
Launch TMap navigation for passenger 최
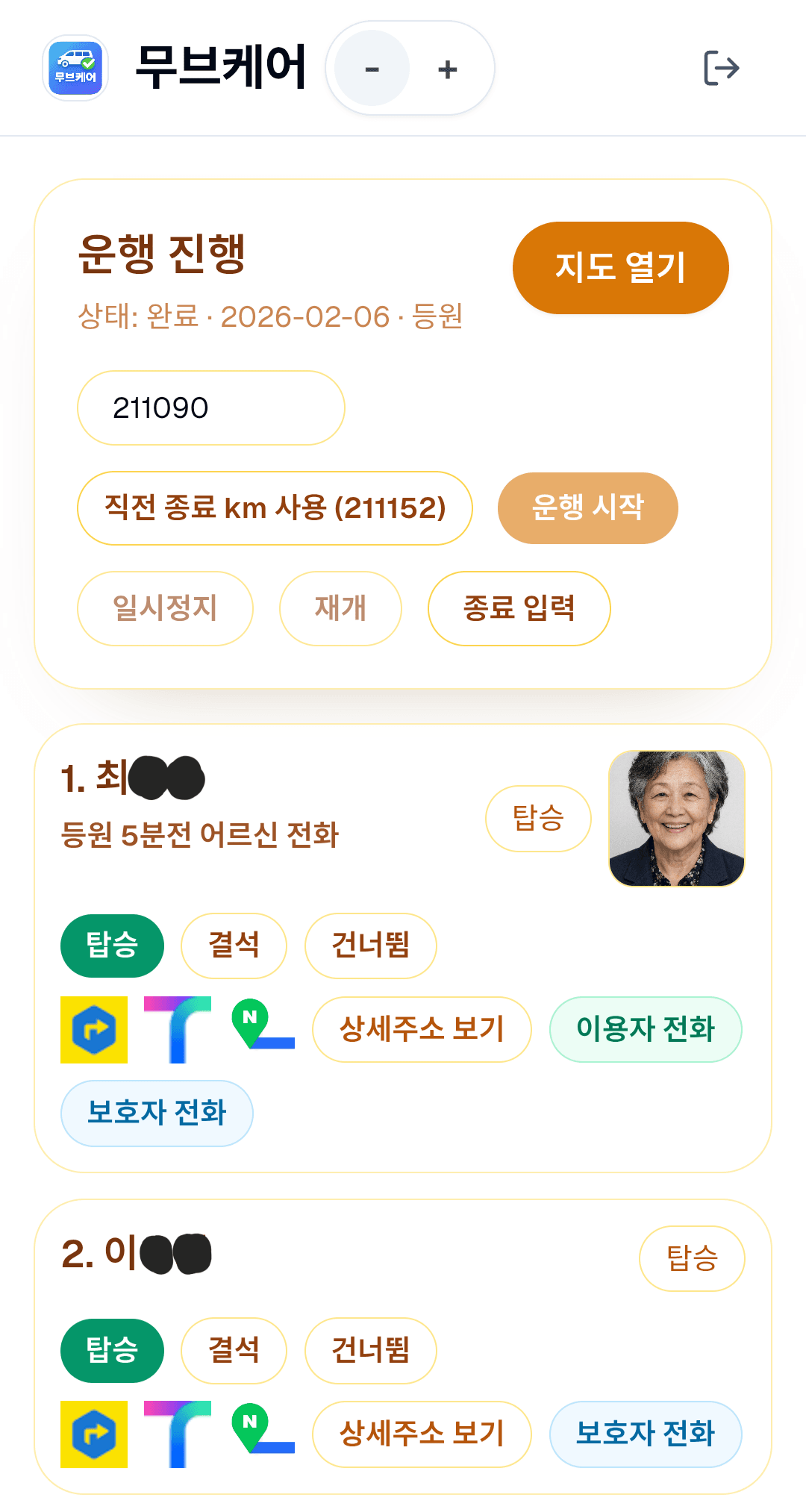tap(177, 1030)
